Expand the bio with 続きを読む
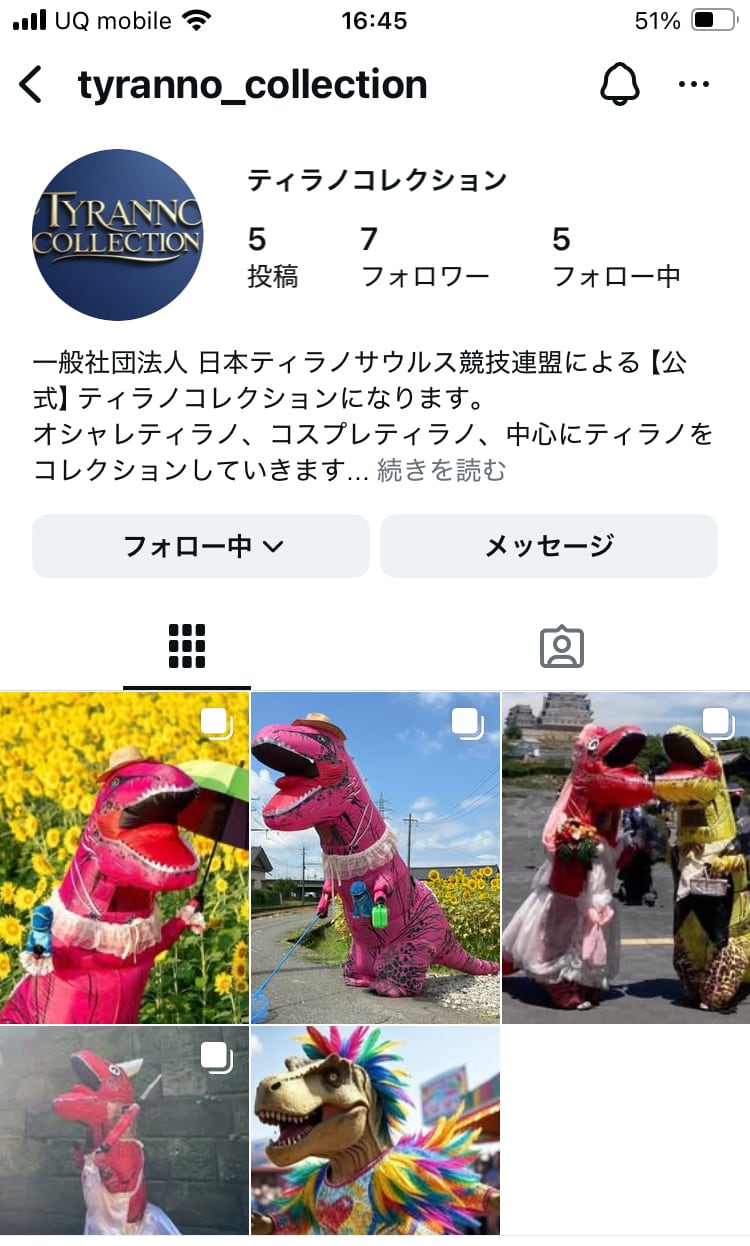This screenshot has height=1246, width=750. 441,471
